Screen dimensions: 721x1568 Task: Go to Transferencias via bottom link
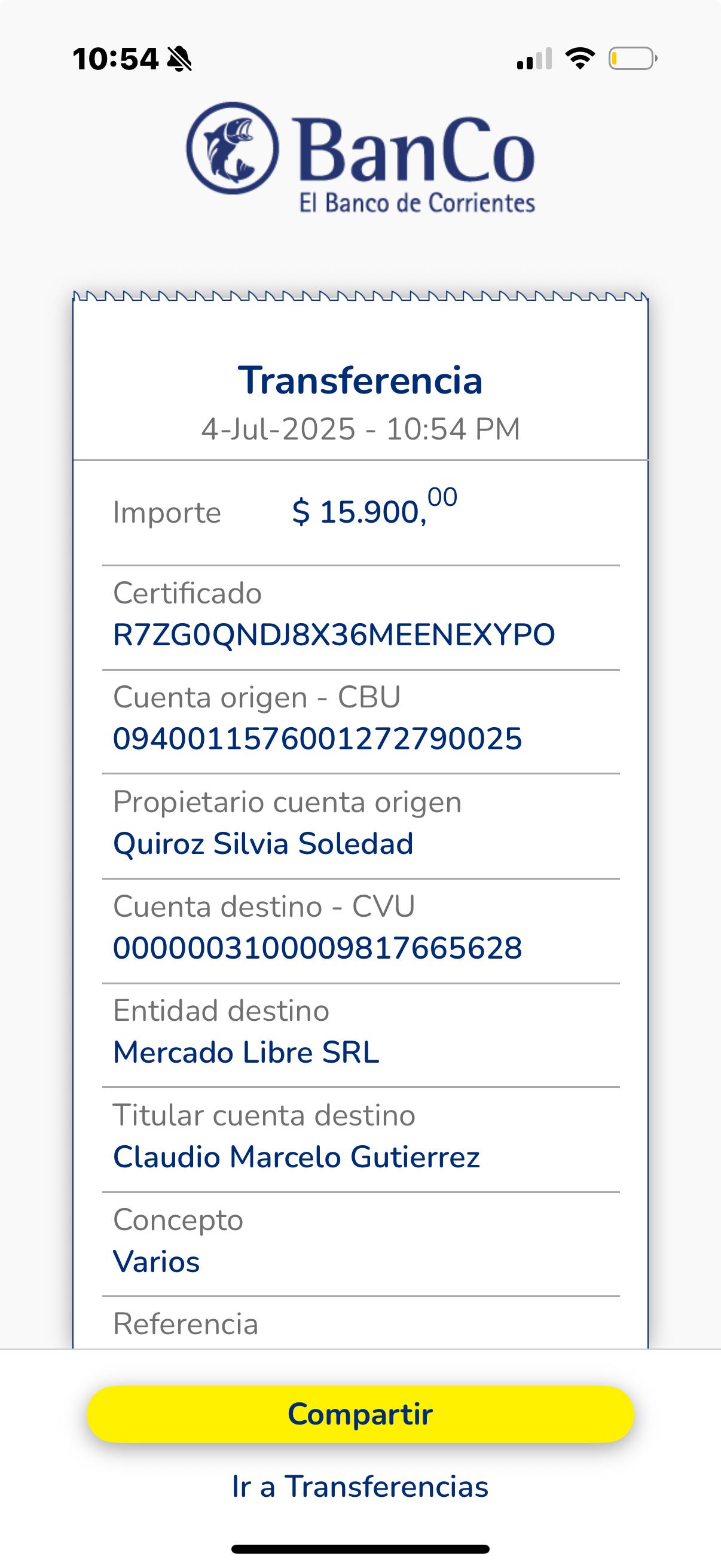pos(360,1487)
